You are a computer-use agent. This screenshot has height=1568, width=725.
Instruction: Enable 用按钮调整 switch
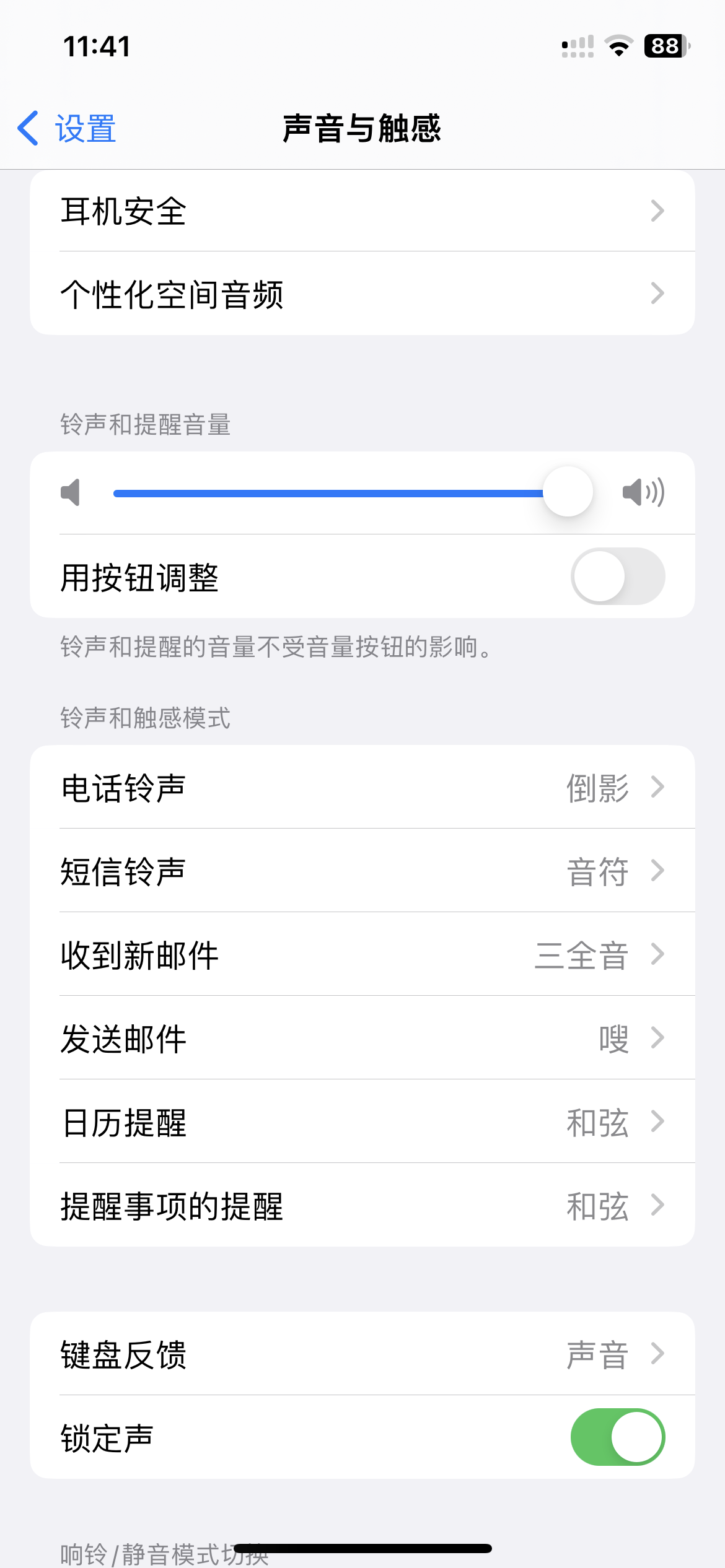pyautogui.click(x=617, y=577)
